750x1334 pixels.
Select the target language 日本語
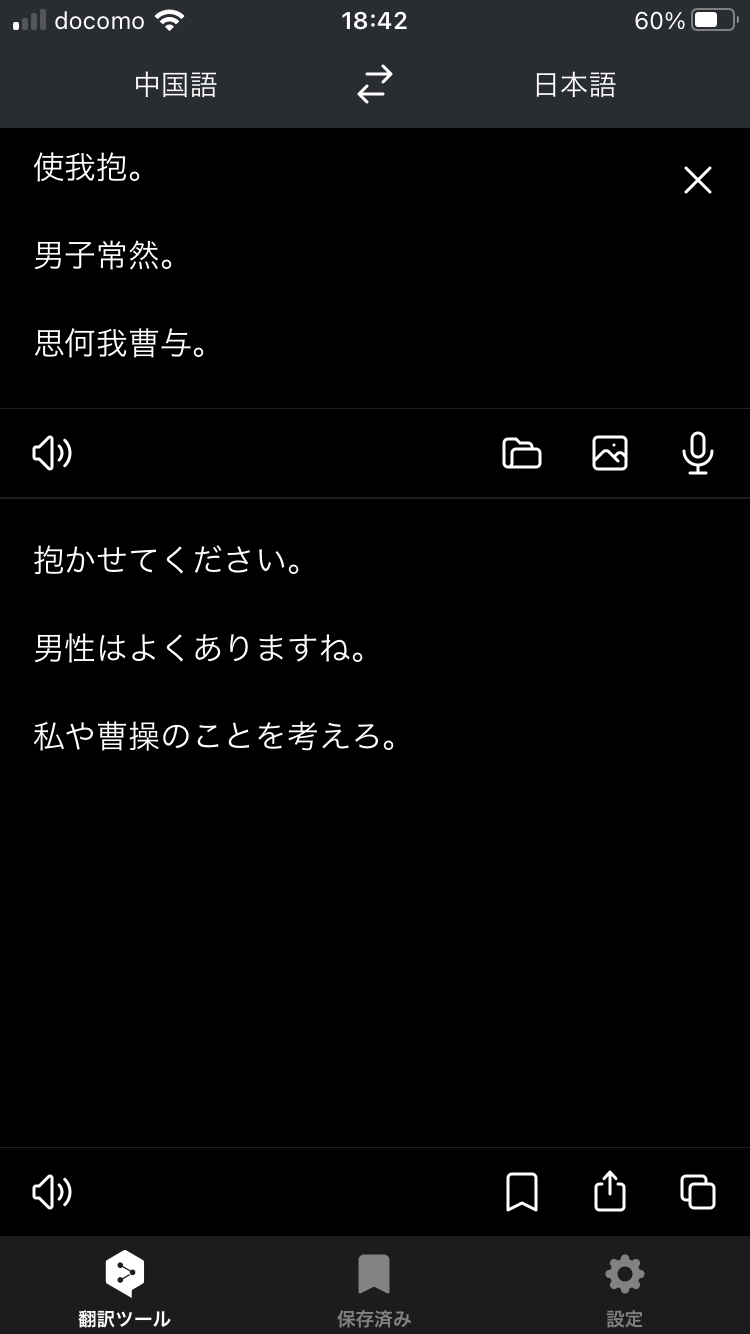pos(575,85)
